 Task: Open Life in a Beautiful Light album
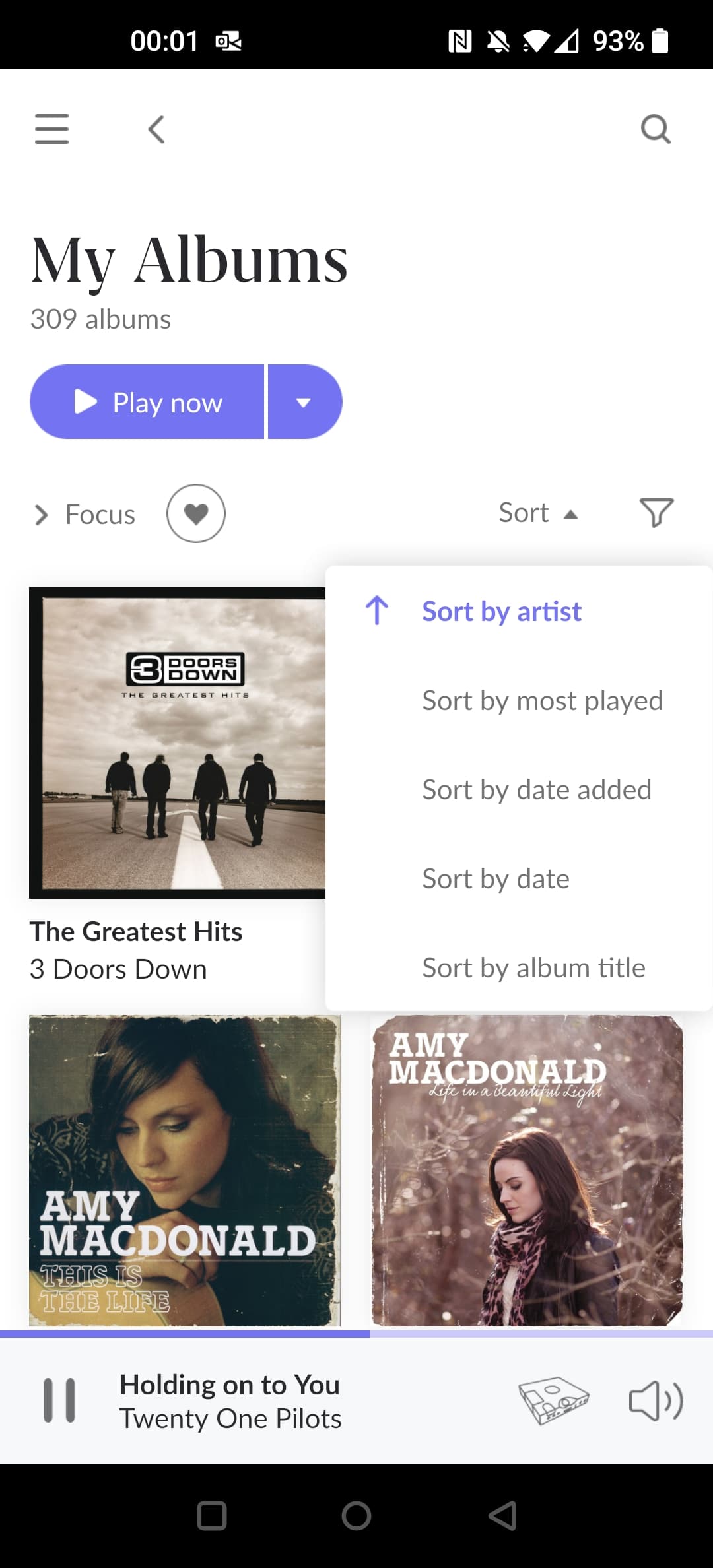click(527, 1171)
